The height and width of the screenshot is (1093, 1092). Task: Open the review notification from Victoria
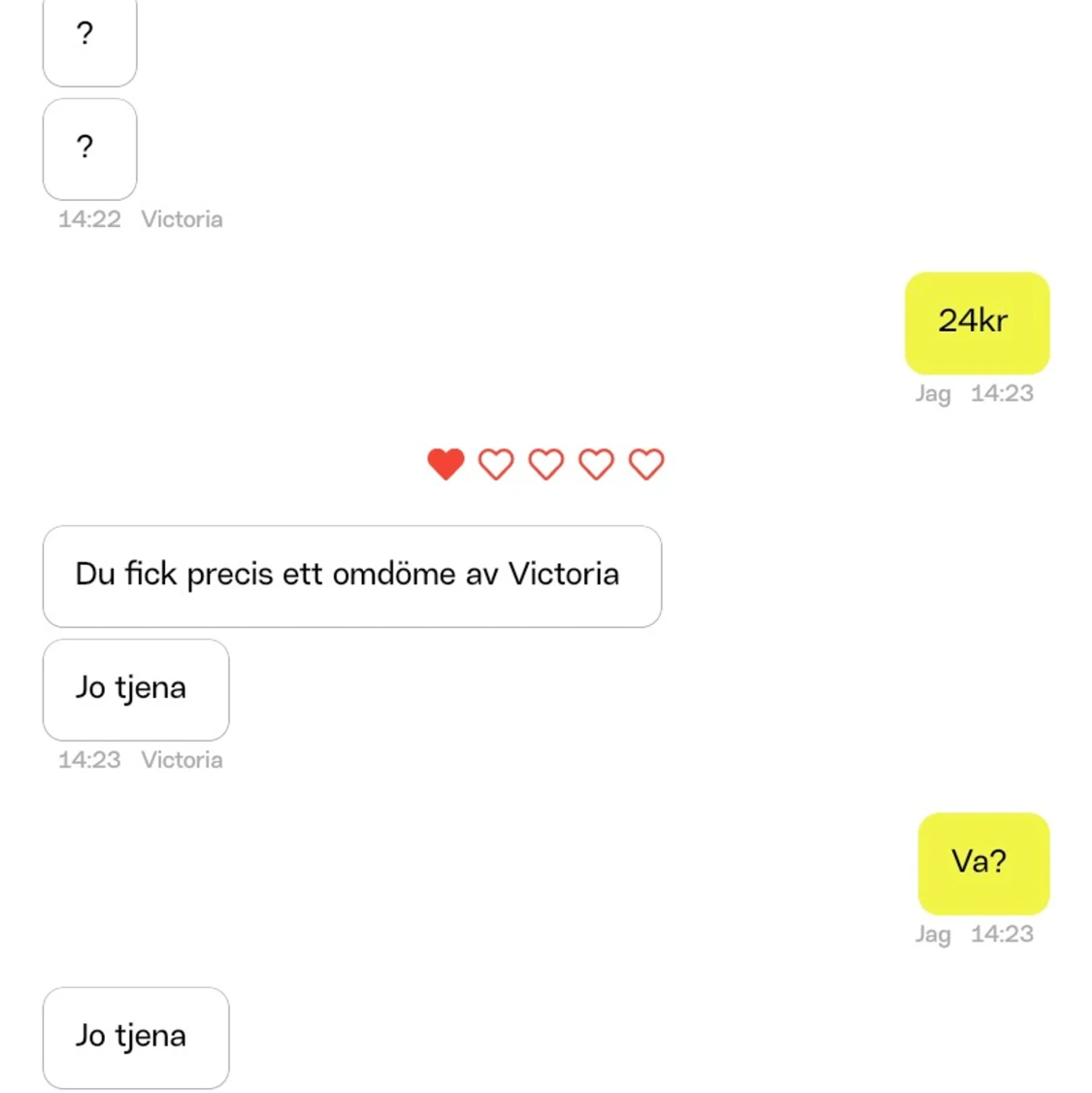351,576
